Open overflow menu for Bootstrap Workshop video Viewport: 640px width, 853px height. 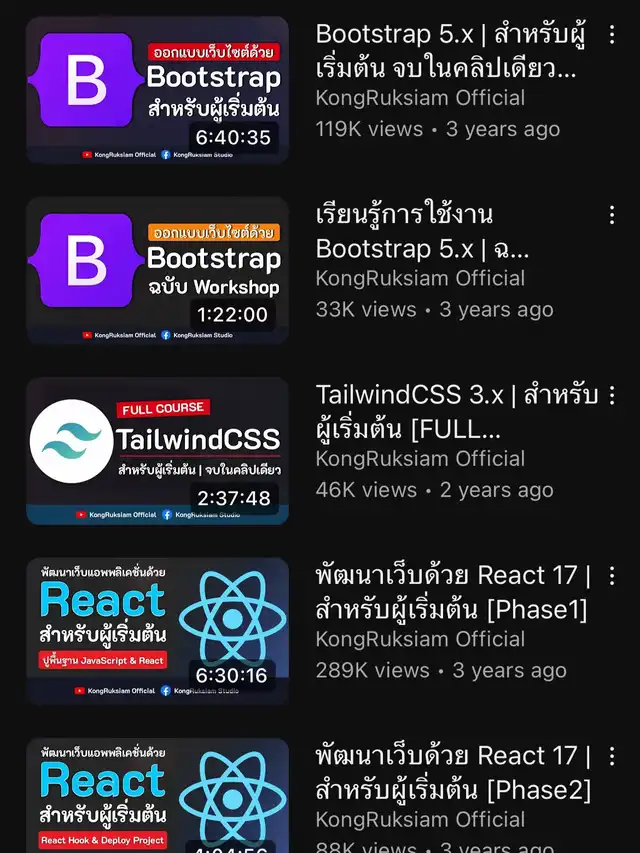coord(611,215)
